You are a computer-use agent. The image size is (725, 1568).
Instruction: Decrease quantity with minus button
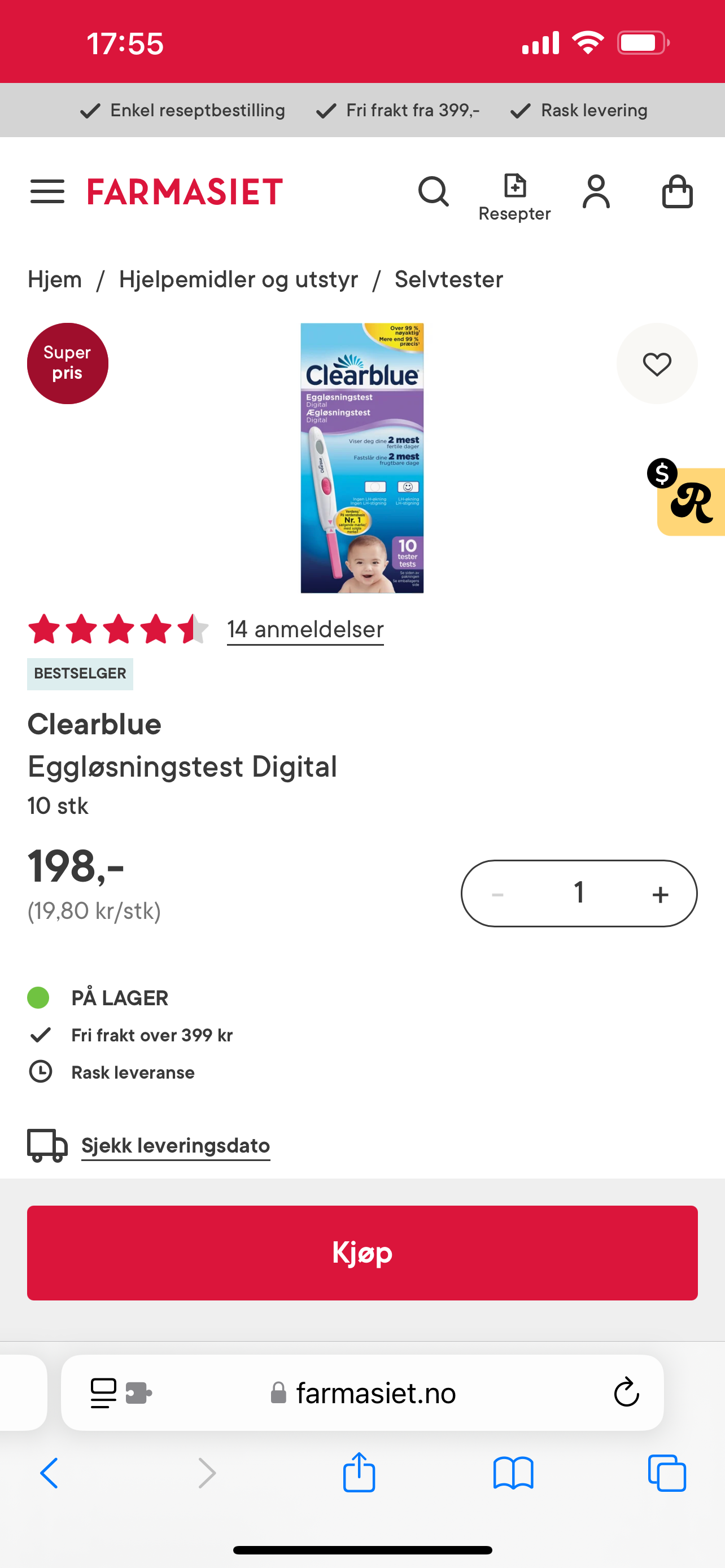click(x=497, y=894)
